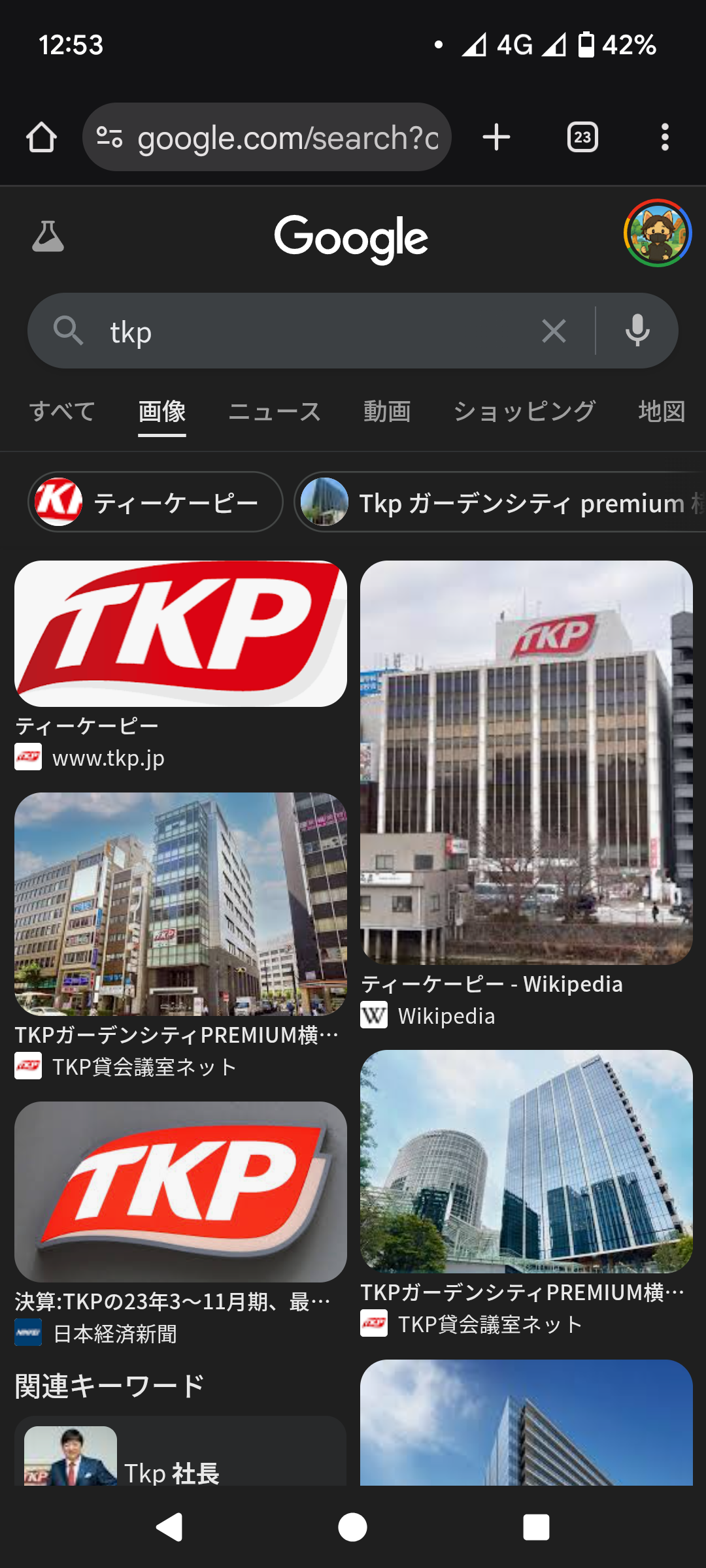Select the ティーケーピー filter chip
This screenshot has width=706, height=1568.
(156, 502)
